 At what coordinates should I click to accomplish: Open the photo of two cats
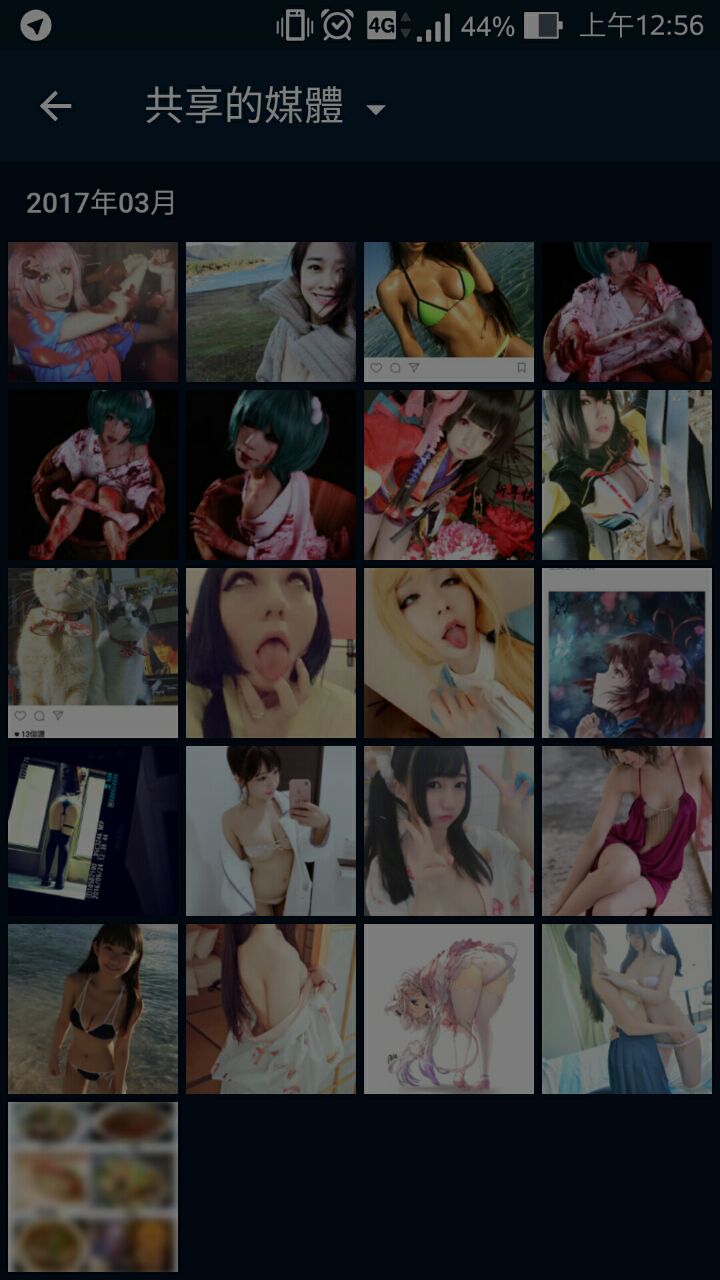[x=93, y=653]
